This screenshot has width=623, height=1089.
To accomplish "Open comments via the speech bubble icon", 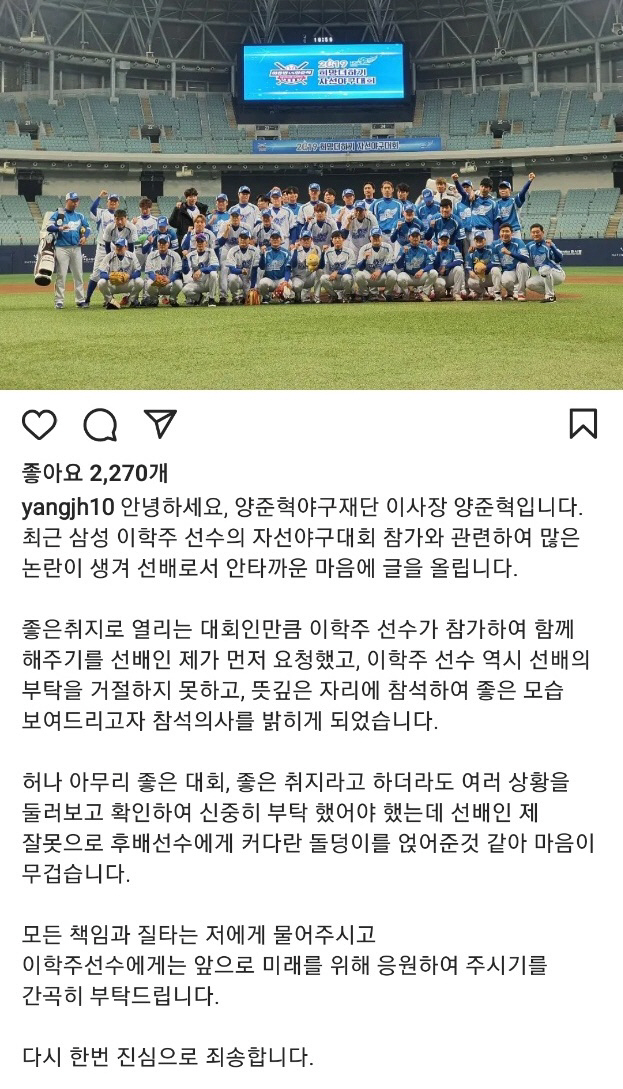I will point(100,424).
